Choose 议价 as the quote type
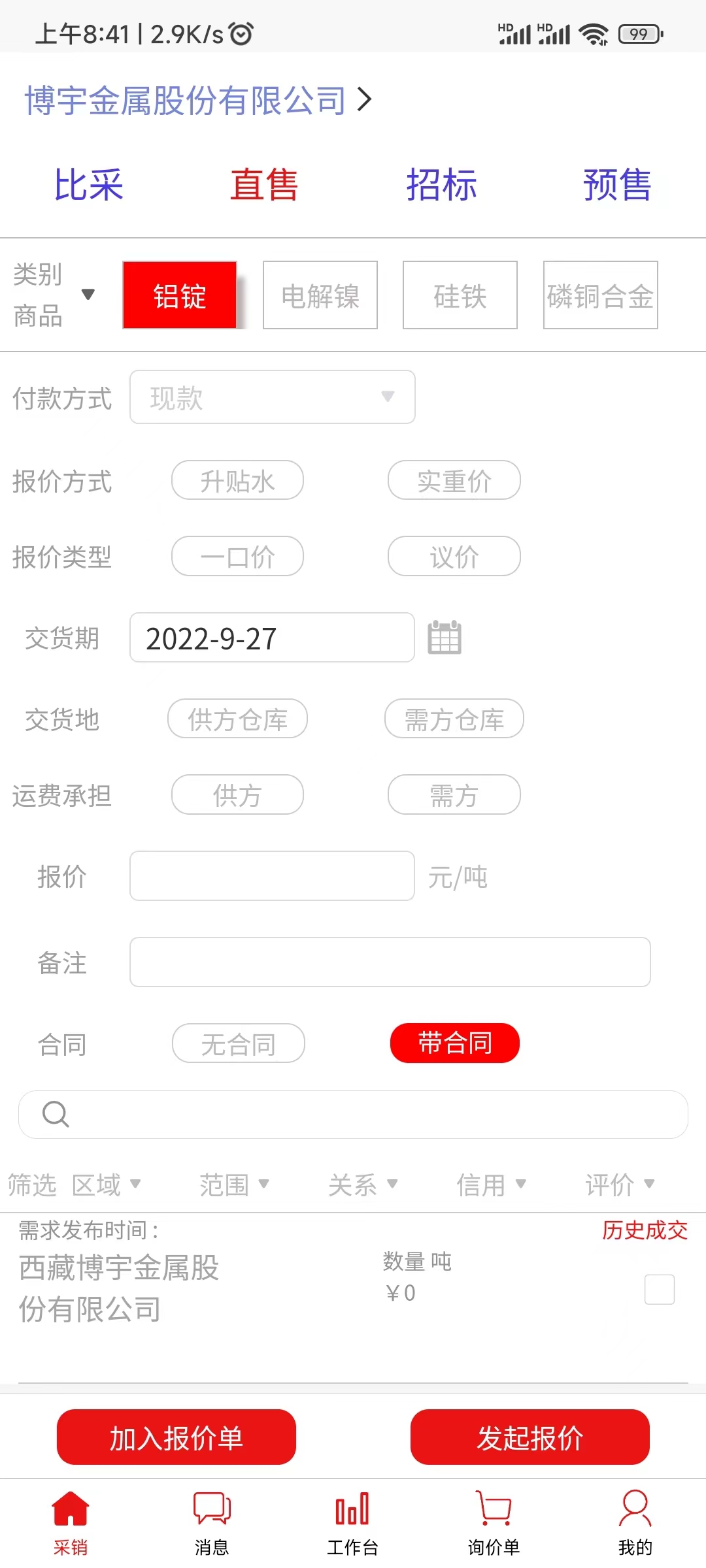Screen dimensions: 706x1568 pos(454,557)
